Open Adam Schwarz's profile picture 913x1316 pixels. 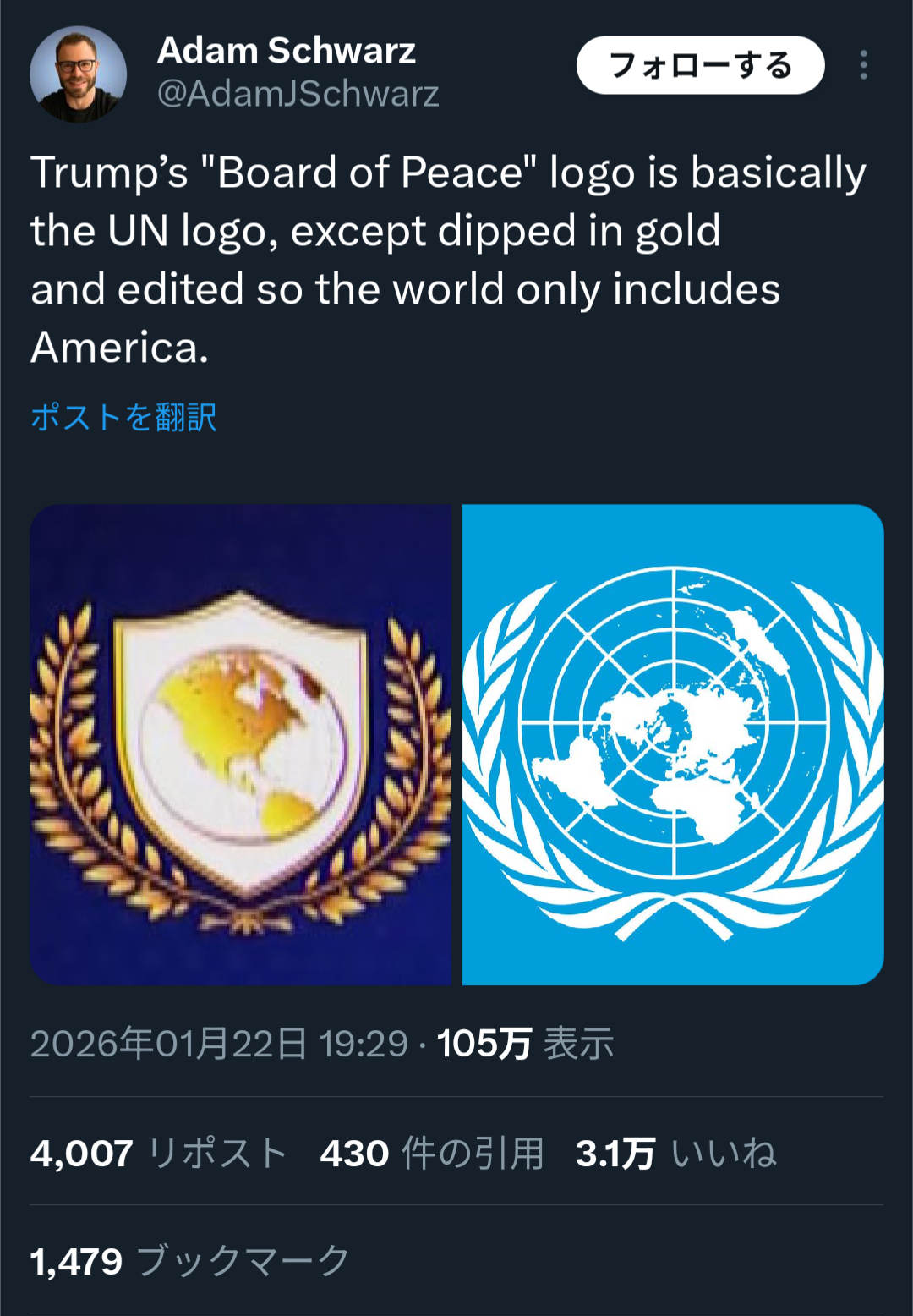tap(78, 74)
